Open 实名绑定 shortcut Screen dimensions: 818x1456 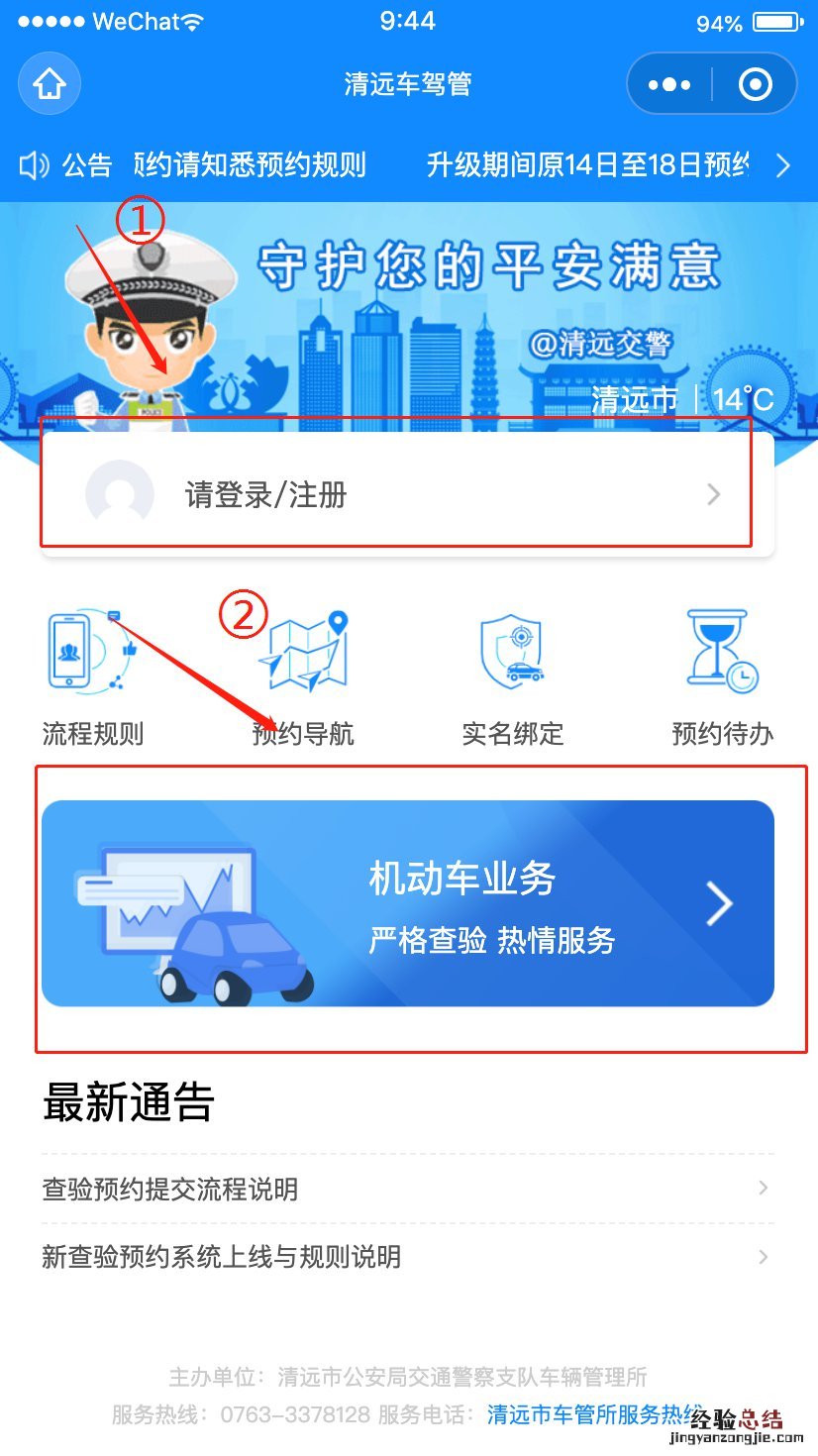[x=512, y=676]
